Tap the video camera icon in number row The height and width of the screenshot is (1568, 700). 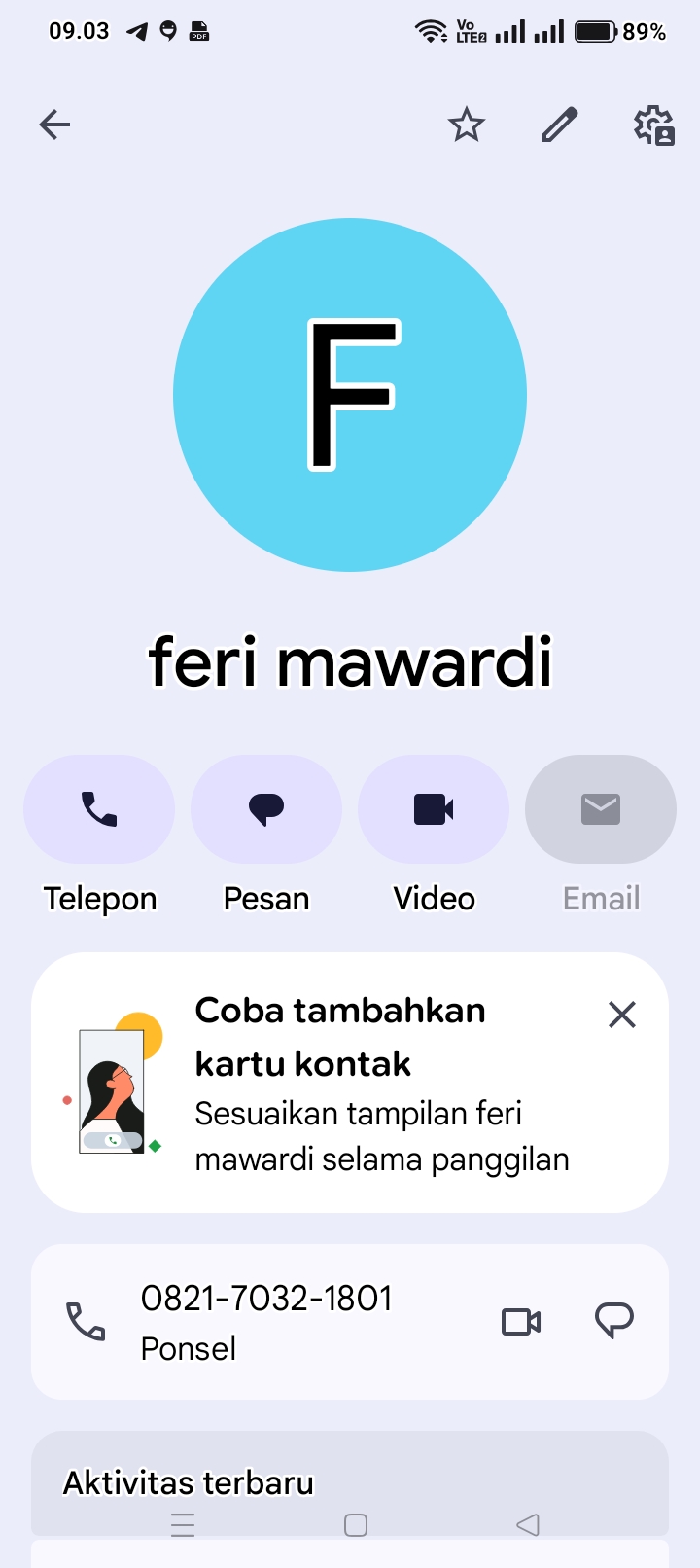pos(521,1321)
